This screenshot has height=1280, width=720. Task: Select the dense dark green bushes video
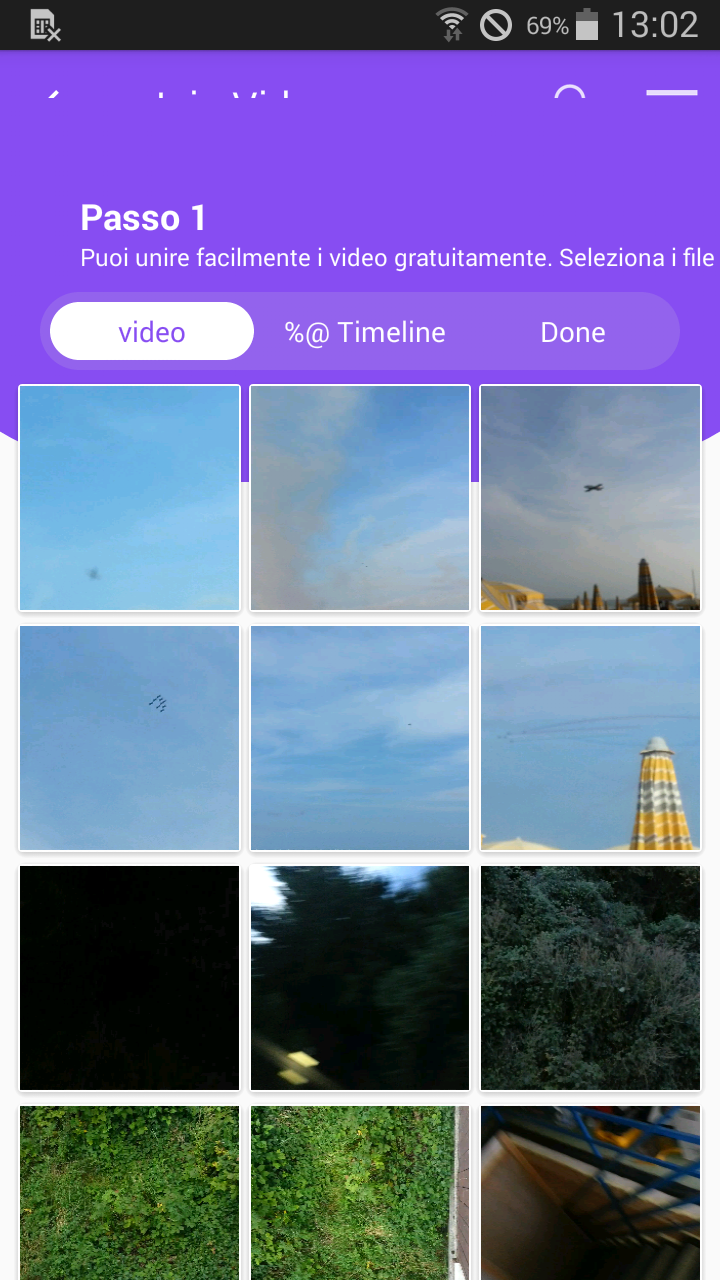[x=590, y=977]
